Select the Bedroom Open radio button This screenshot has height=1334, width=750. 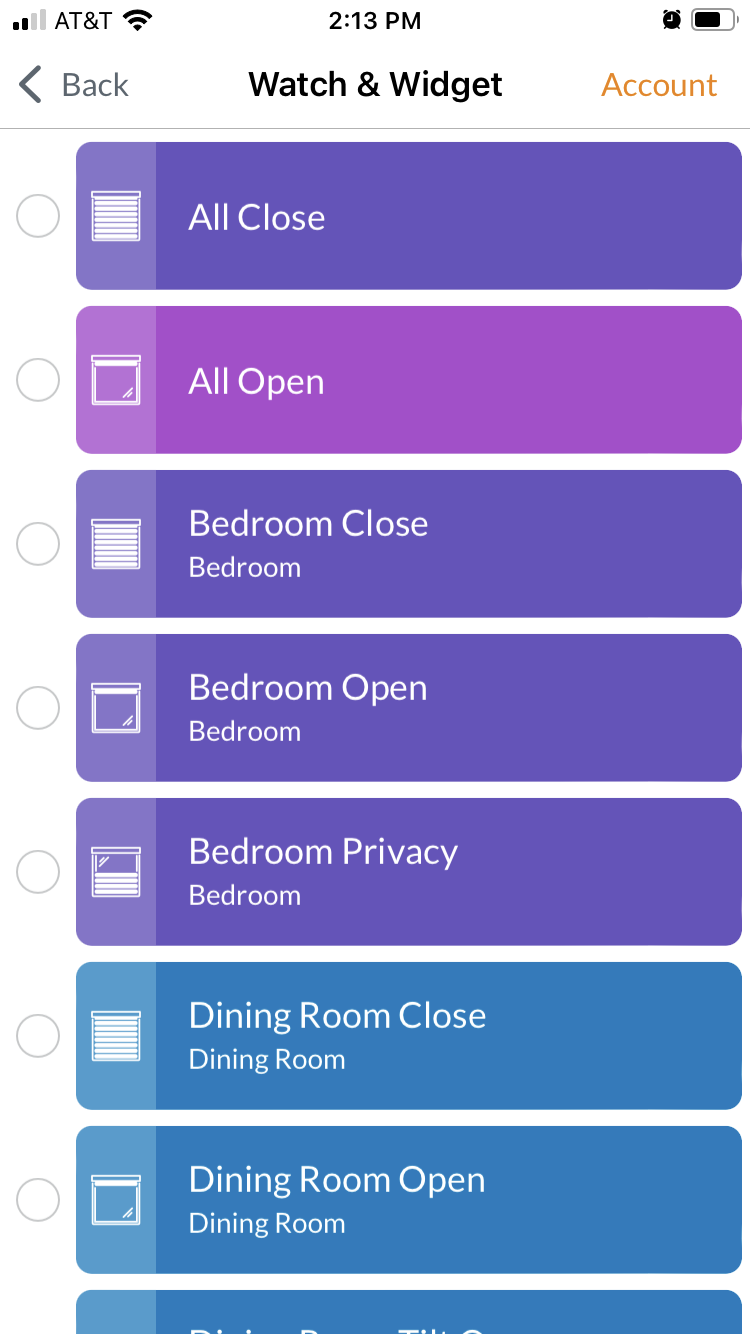(38, 708)
